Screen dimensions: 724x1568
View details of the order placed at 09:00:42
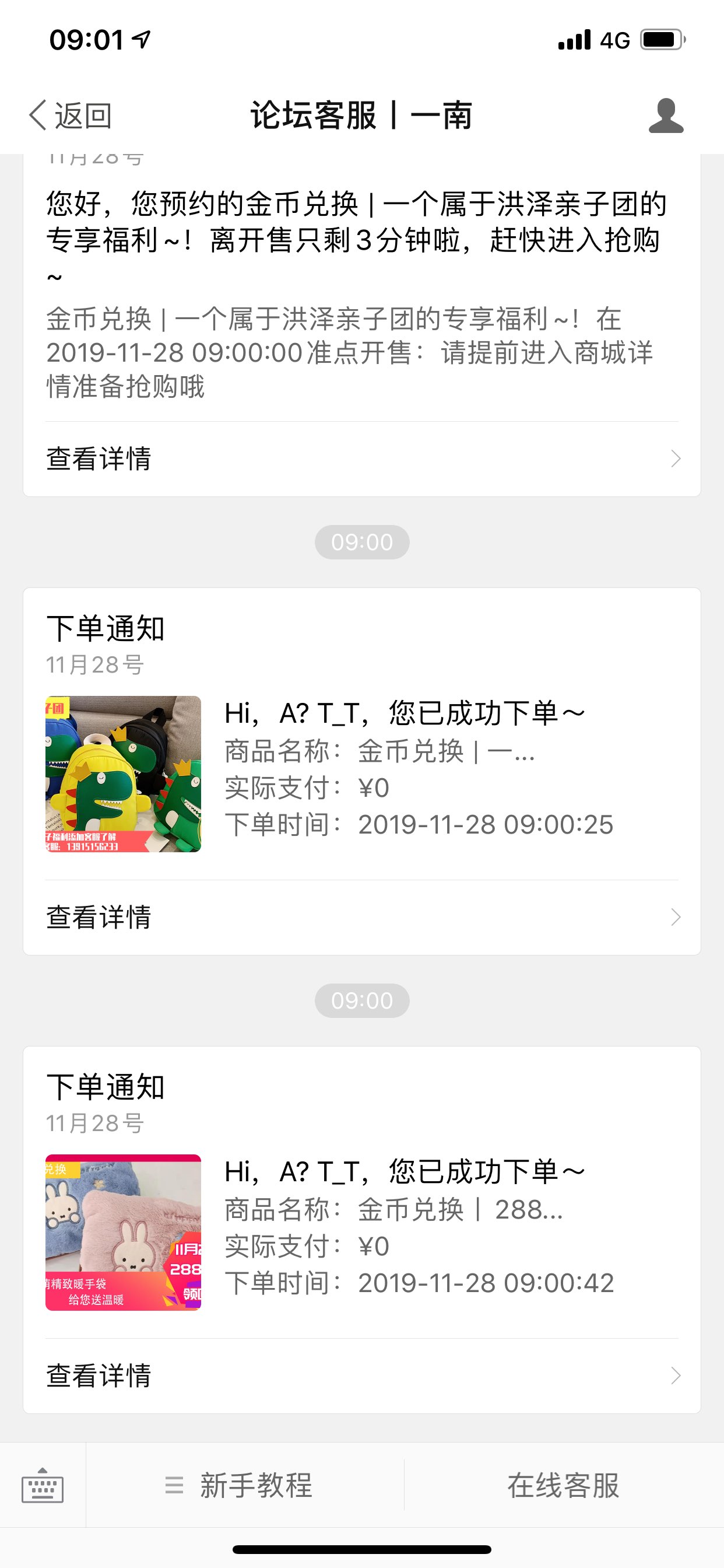(x=362, y=1375)
